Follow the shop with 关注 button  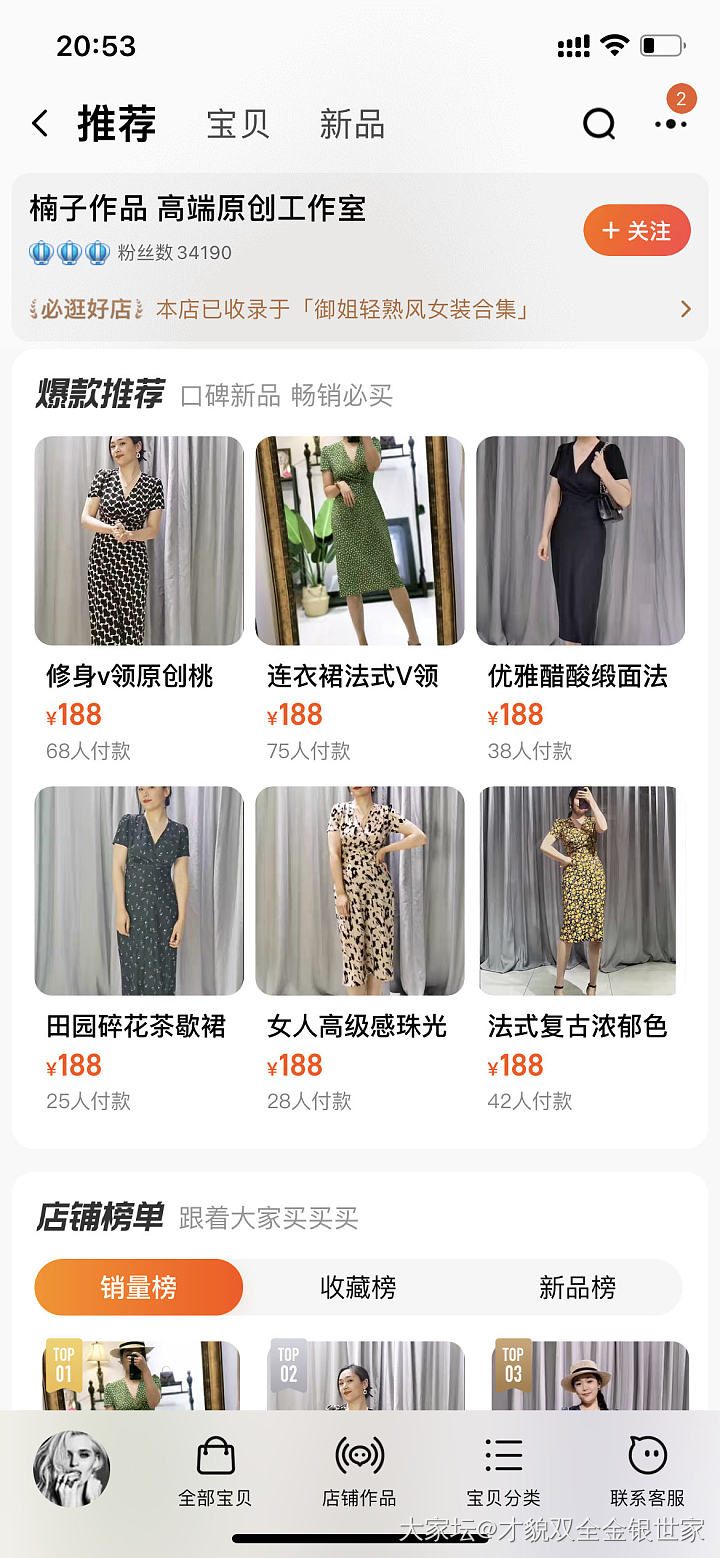[637, 231]
